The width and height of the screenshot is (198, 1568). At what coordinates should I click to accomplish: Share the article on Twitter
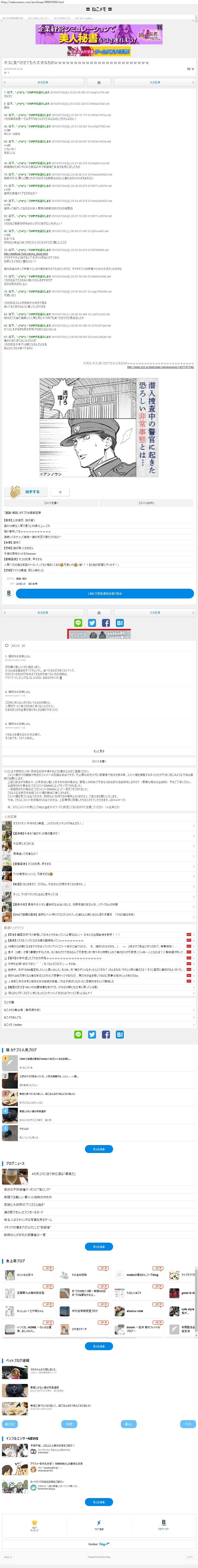point(92,623)
